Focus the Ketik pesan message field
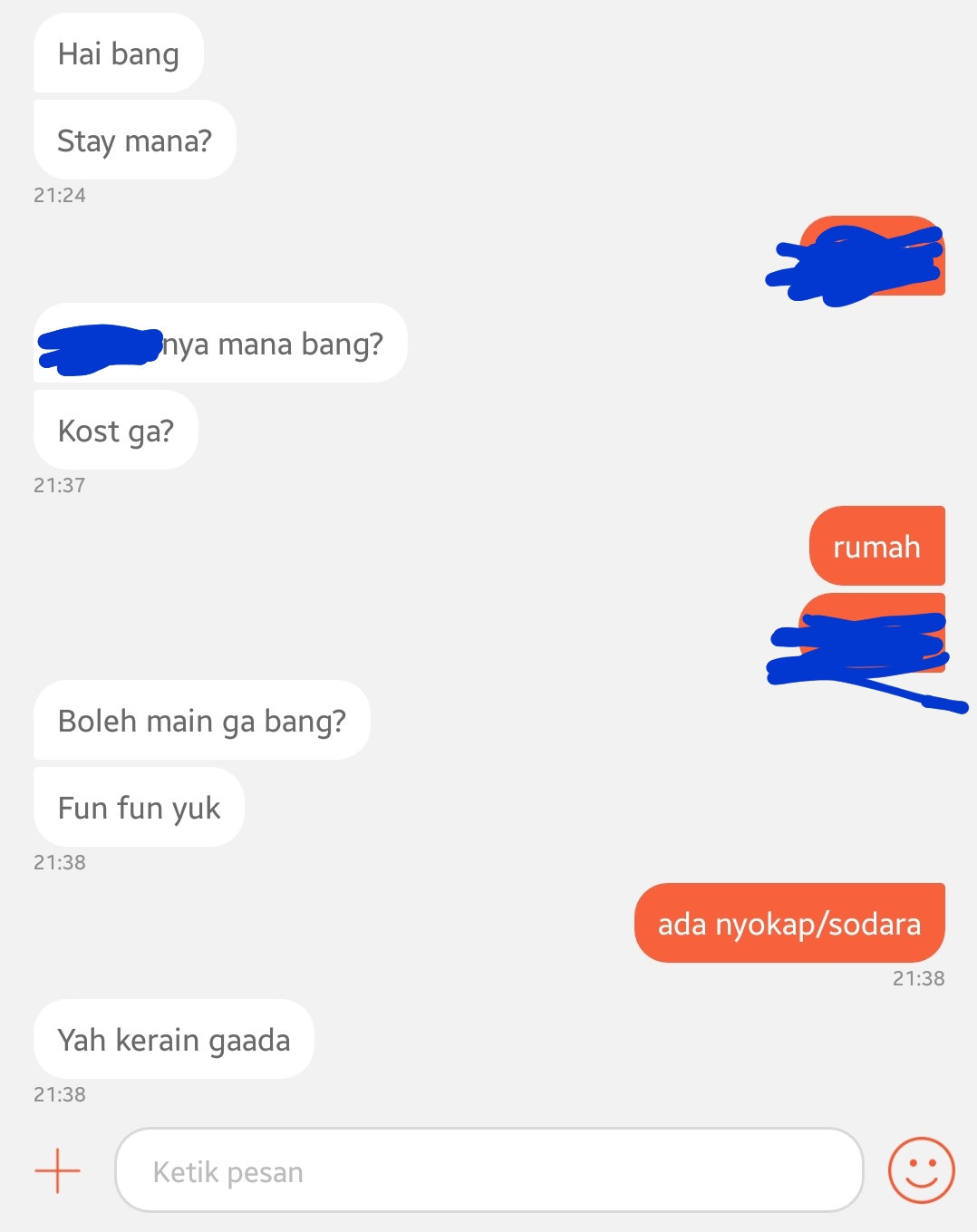Image resolution: width=977 pixels, height=1232 pixels. (489, 1170)
